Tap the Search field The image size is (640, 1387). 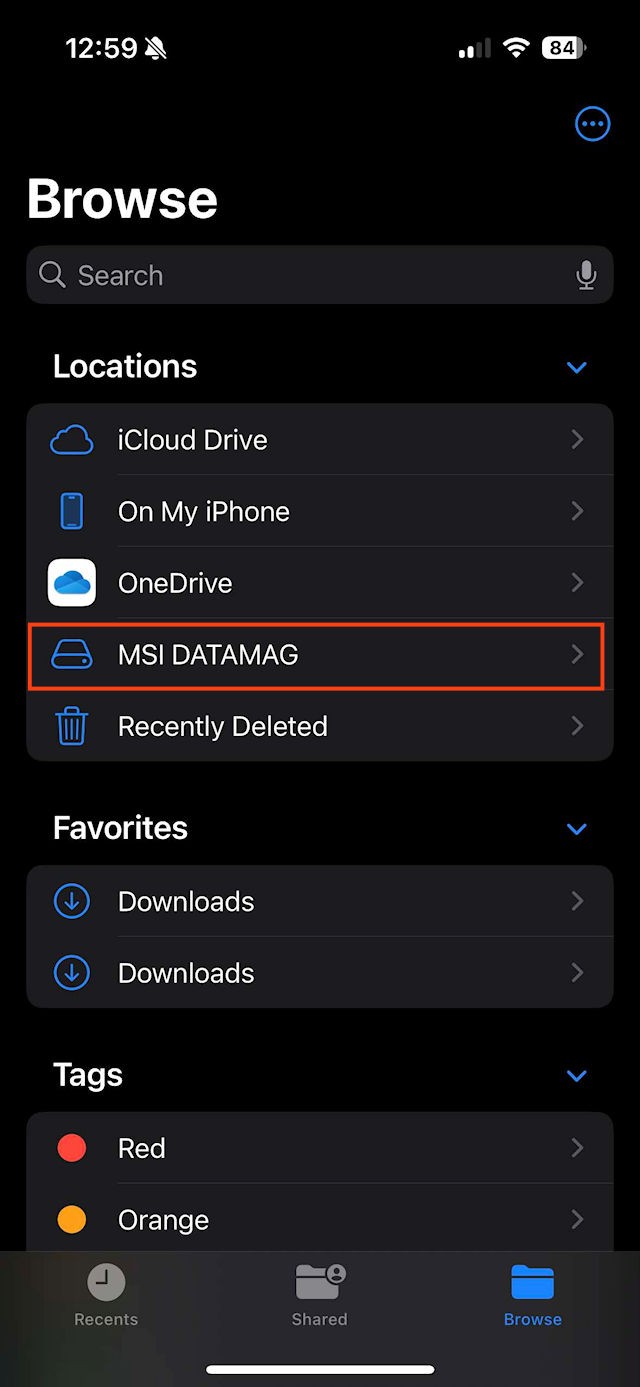[x=300, y=275]
